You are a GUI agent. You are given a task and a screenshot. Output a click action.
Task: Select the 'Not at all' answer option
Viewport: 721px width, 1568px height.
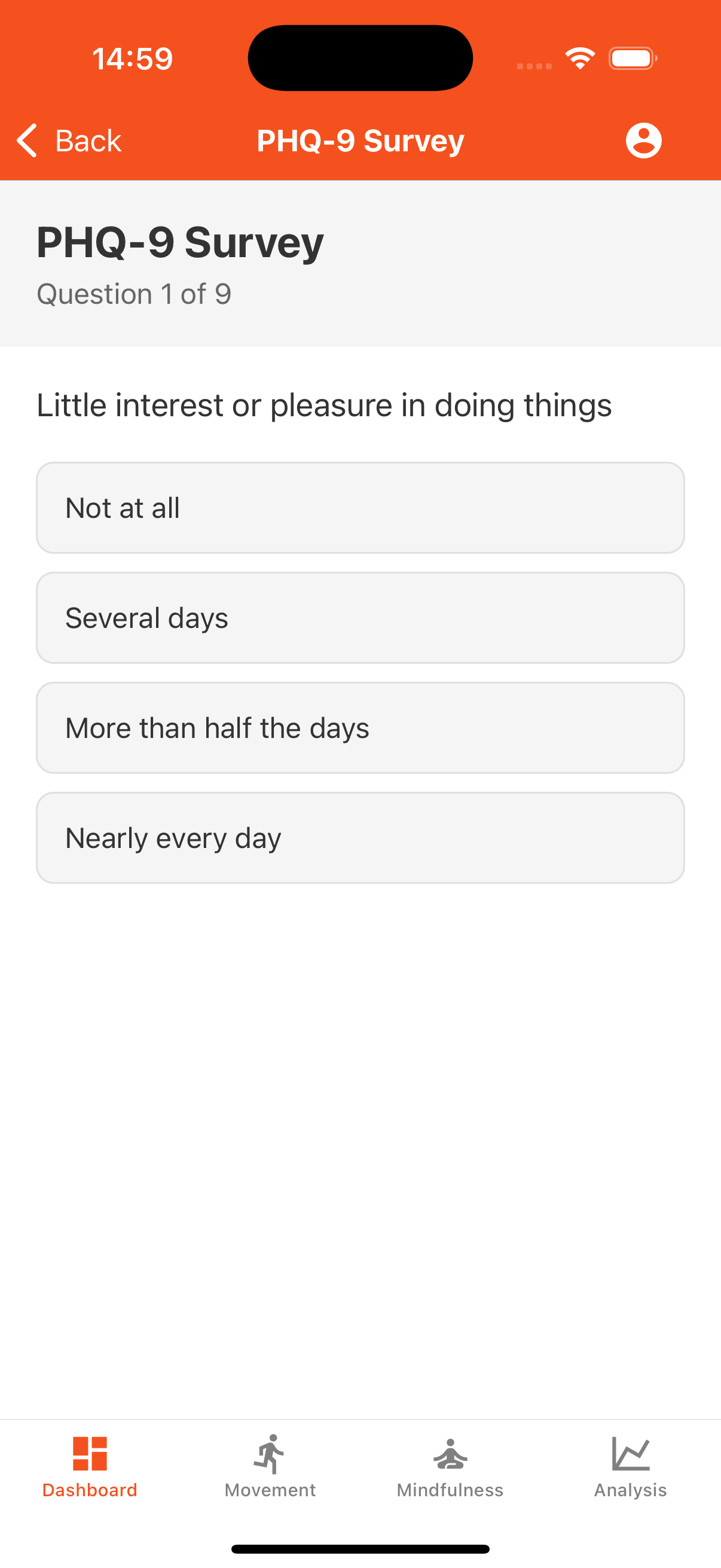(361, 508)
